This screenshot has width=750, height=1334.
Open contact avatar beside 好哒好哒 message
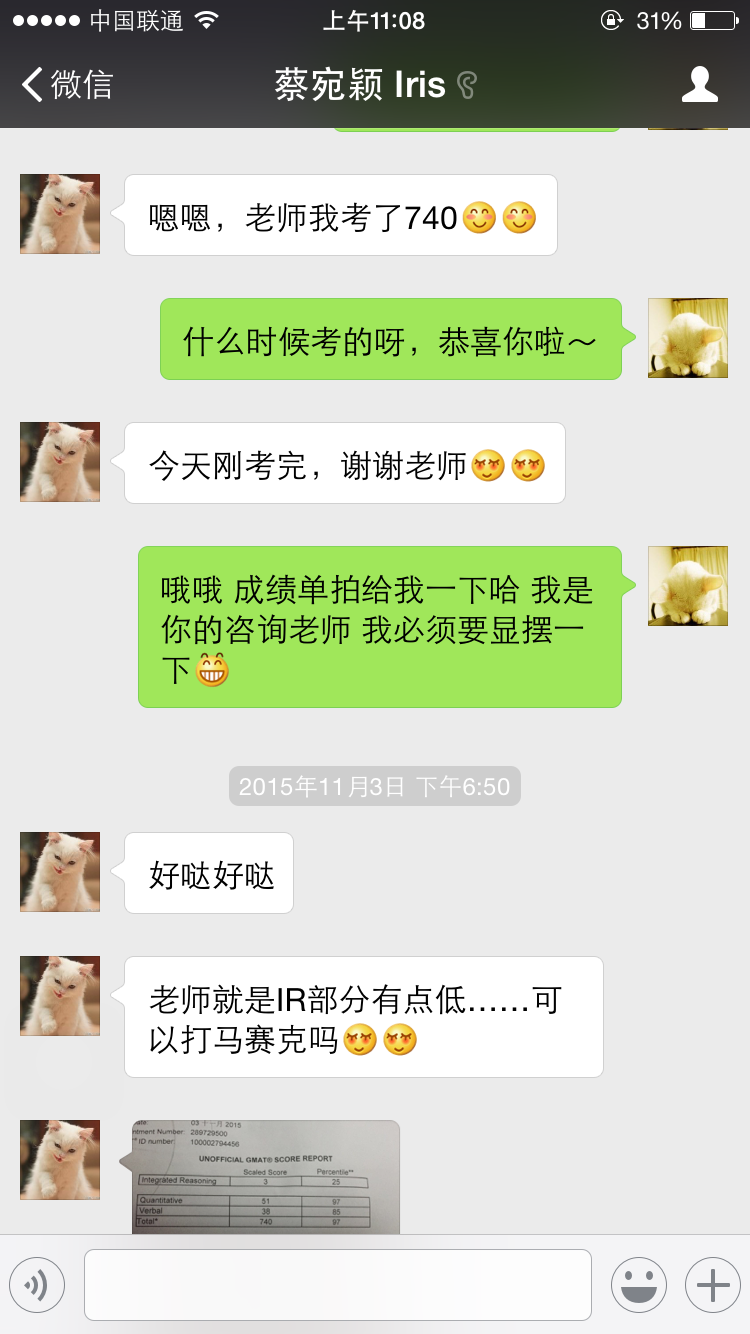click(60, 872)
